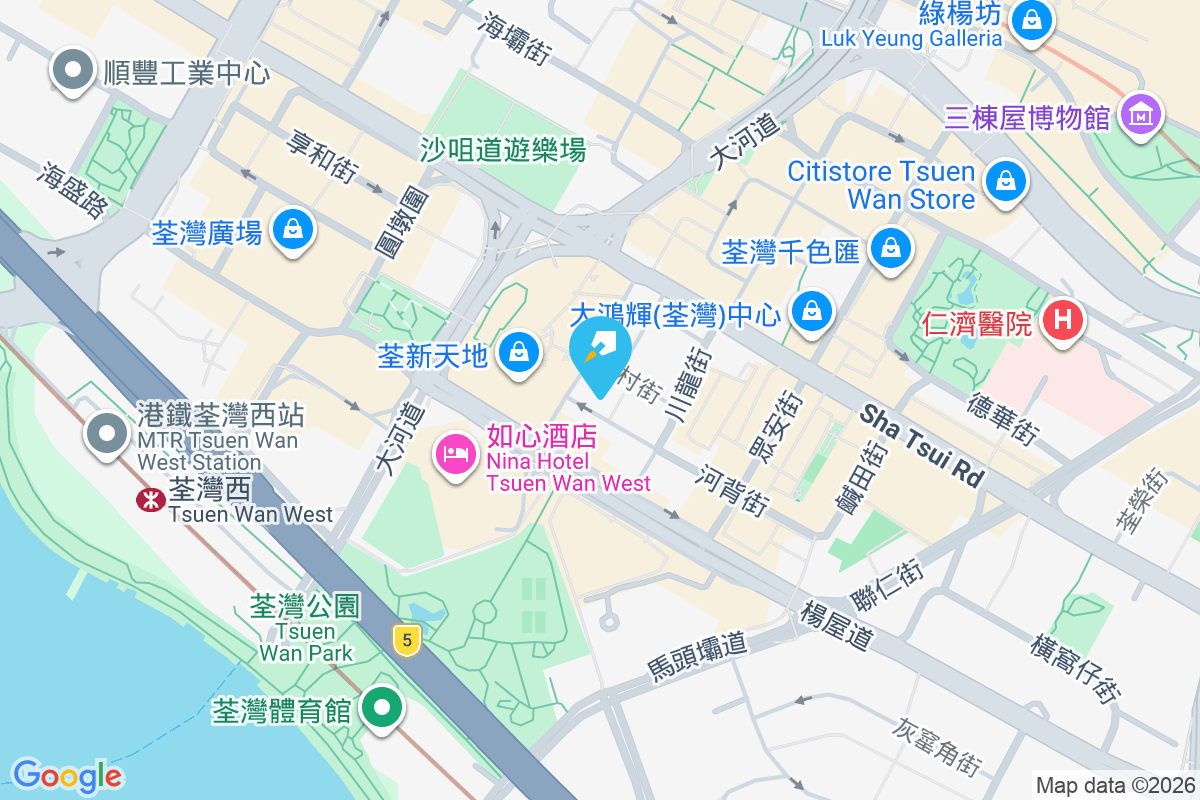Open the 荃新天地 shopping pin
The width and height of the screenshot is (1200, 800).
coord(519,352)
